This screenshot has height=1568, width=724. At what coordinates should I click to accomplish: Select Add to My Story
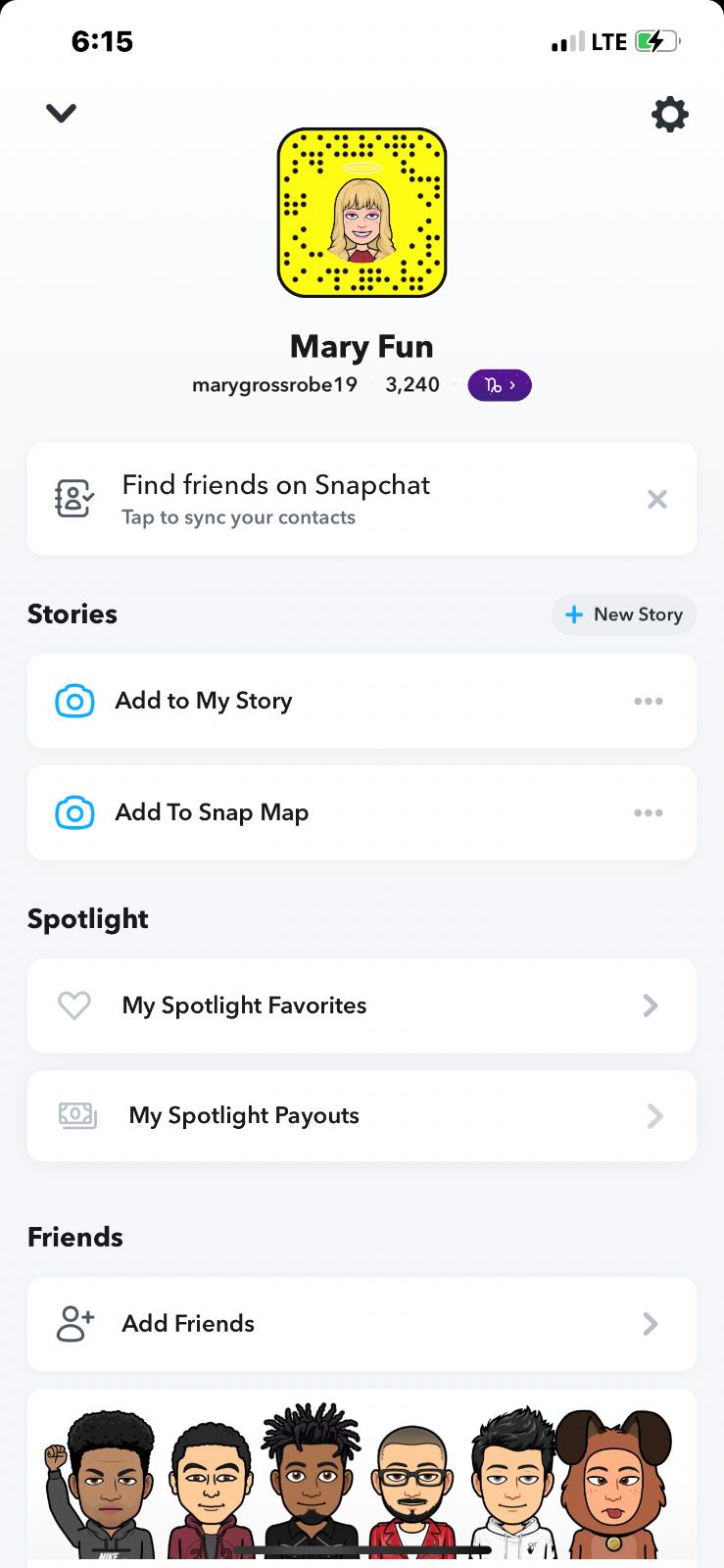204,701
